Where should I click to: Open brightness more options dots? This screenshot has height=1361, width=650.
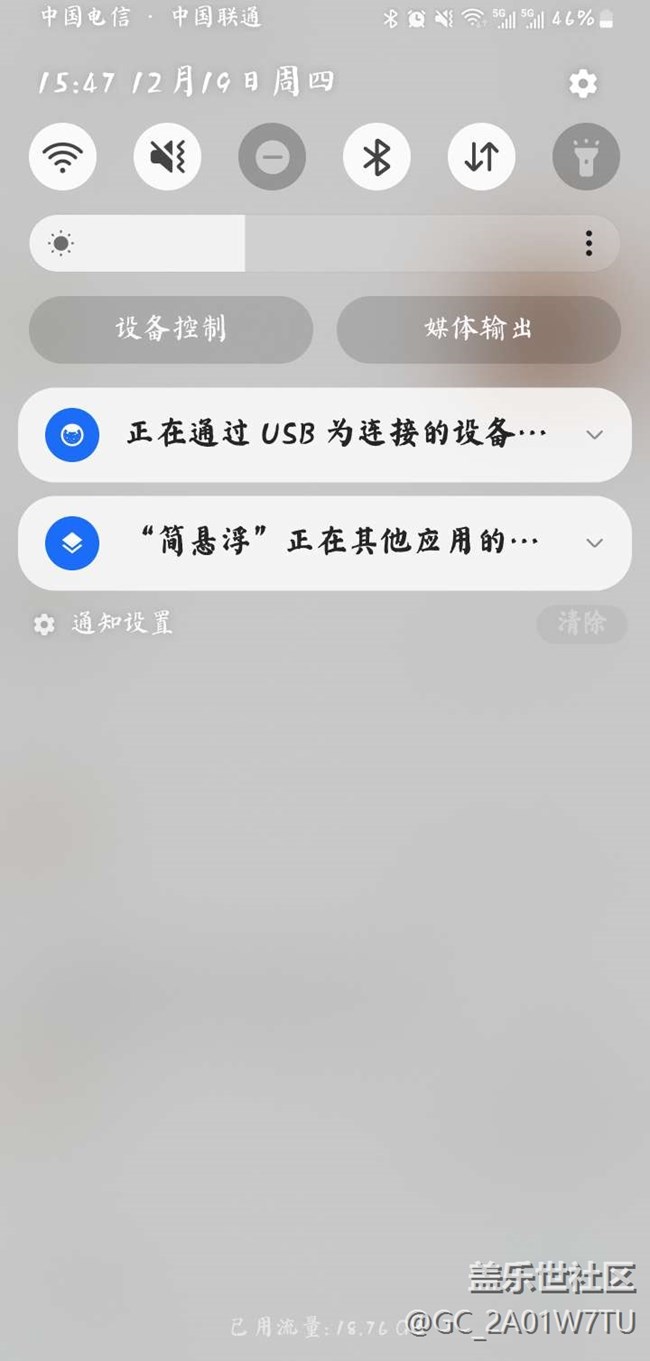[x=589, y=243]
